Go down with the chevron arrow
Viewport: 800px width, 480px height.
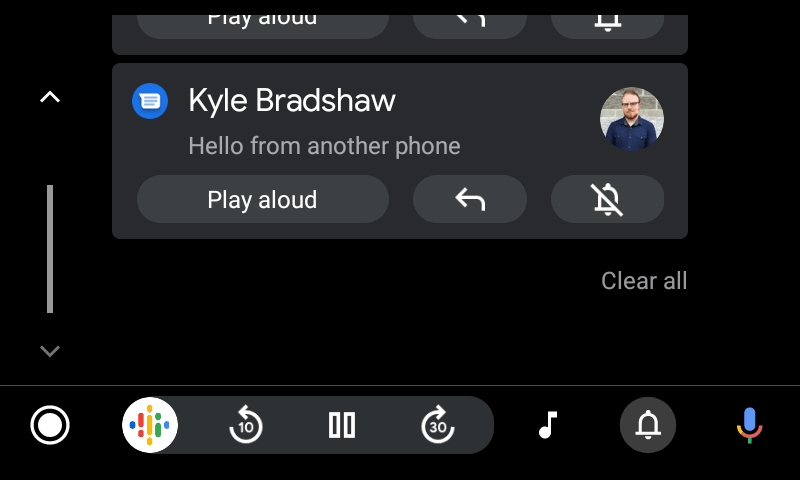pos(50,351)
